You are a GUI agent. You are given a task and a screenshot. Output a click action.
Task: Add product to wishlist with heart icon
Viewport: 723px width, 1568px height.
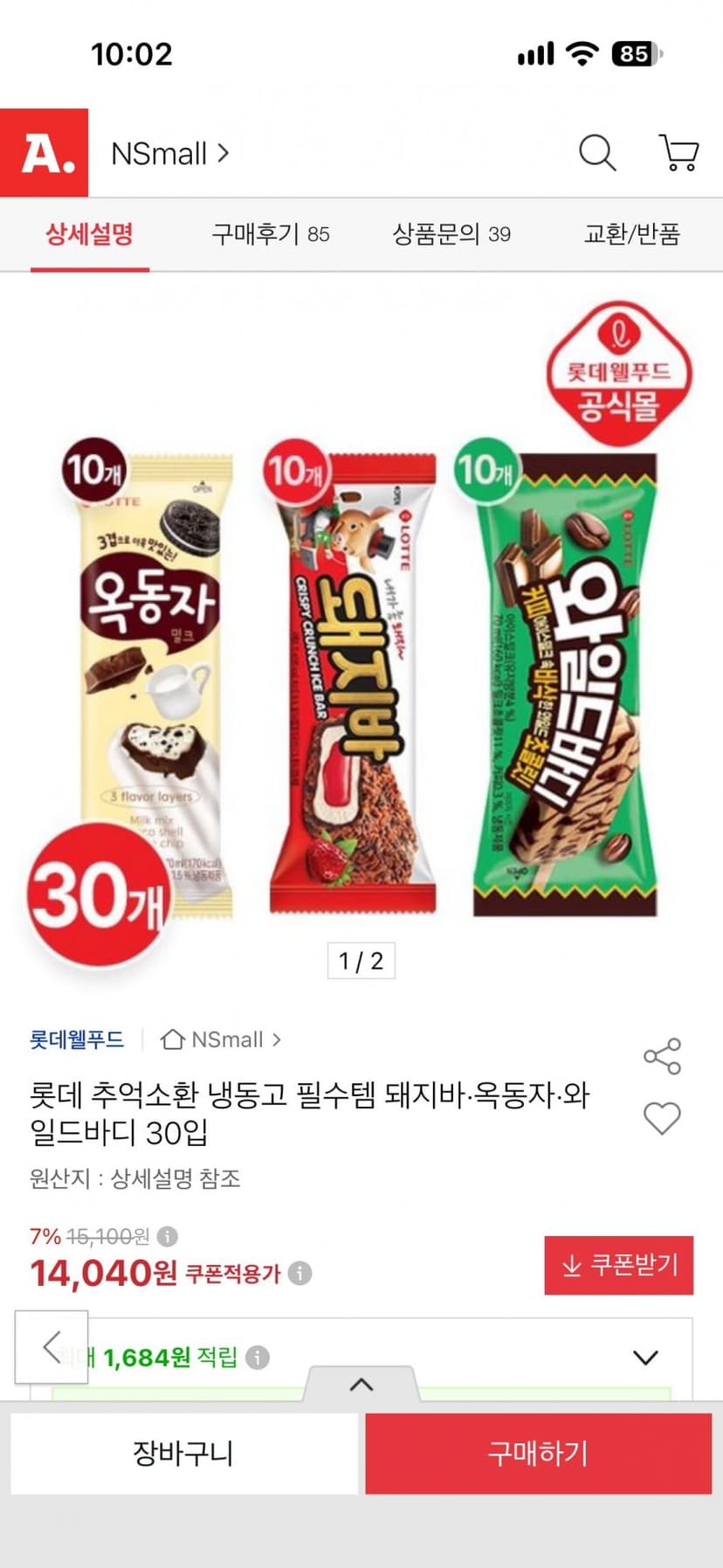click(662, 1118)
